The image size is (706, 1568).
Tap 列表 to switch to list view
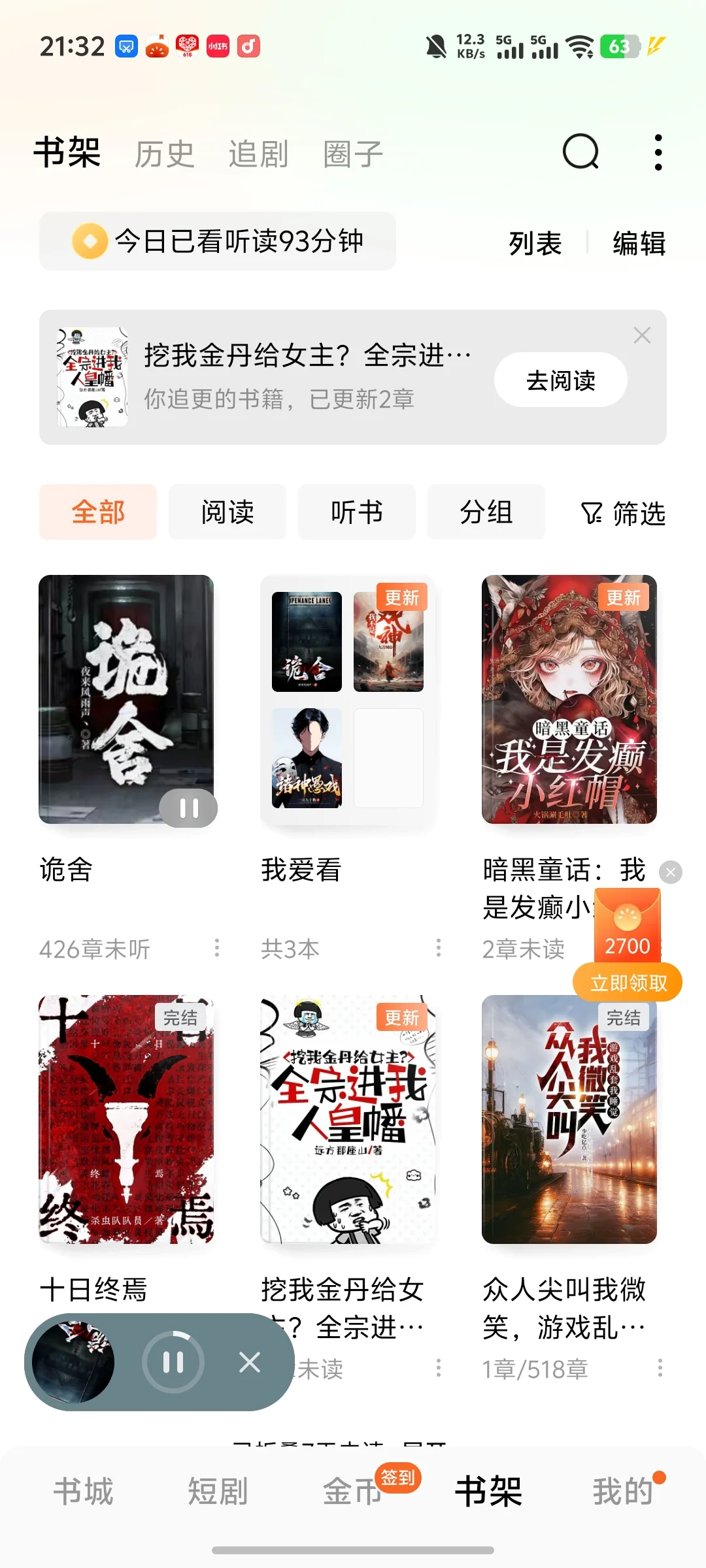[x=535, y=243]
